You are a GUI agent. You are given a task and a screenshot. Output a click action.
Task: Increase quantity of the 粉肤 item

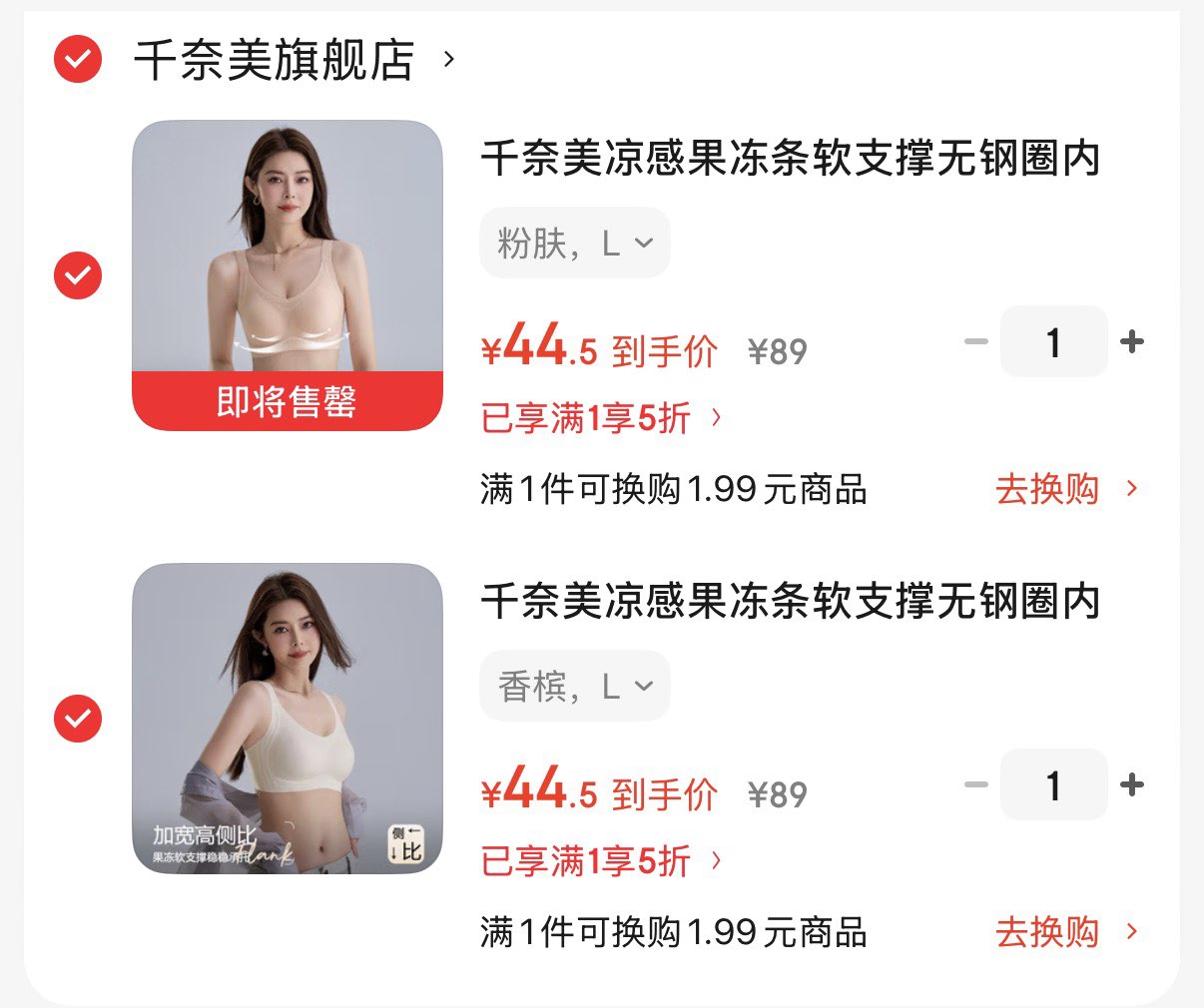(x=1132, y=342)
